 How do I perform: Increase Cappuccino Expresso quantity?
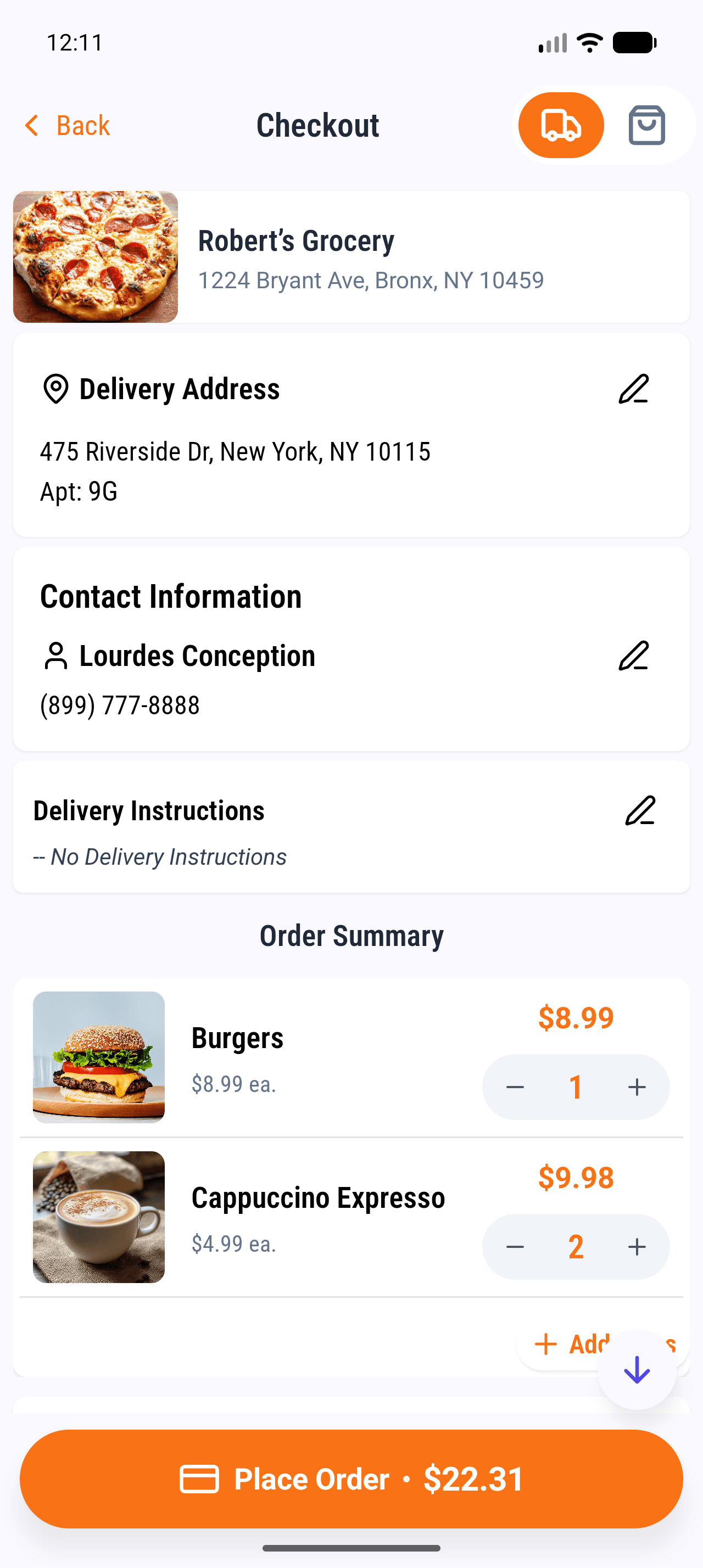637,1247
